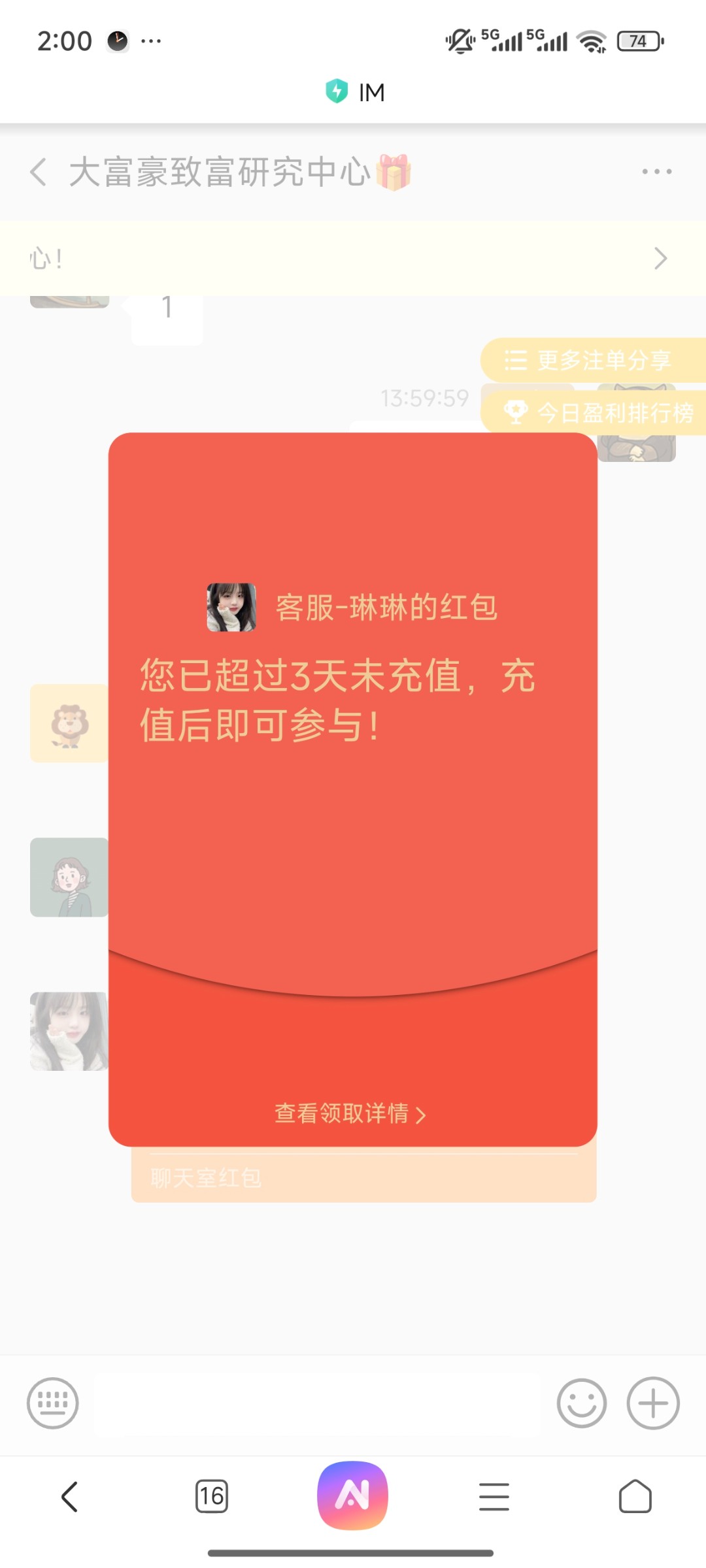Viewport: 706px width, 1568px height.
Task: Open the chat room overflow menu
Action: [x=656, y=172]
